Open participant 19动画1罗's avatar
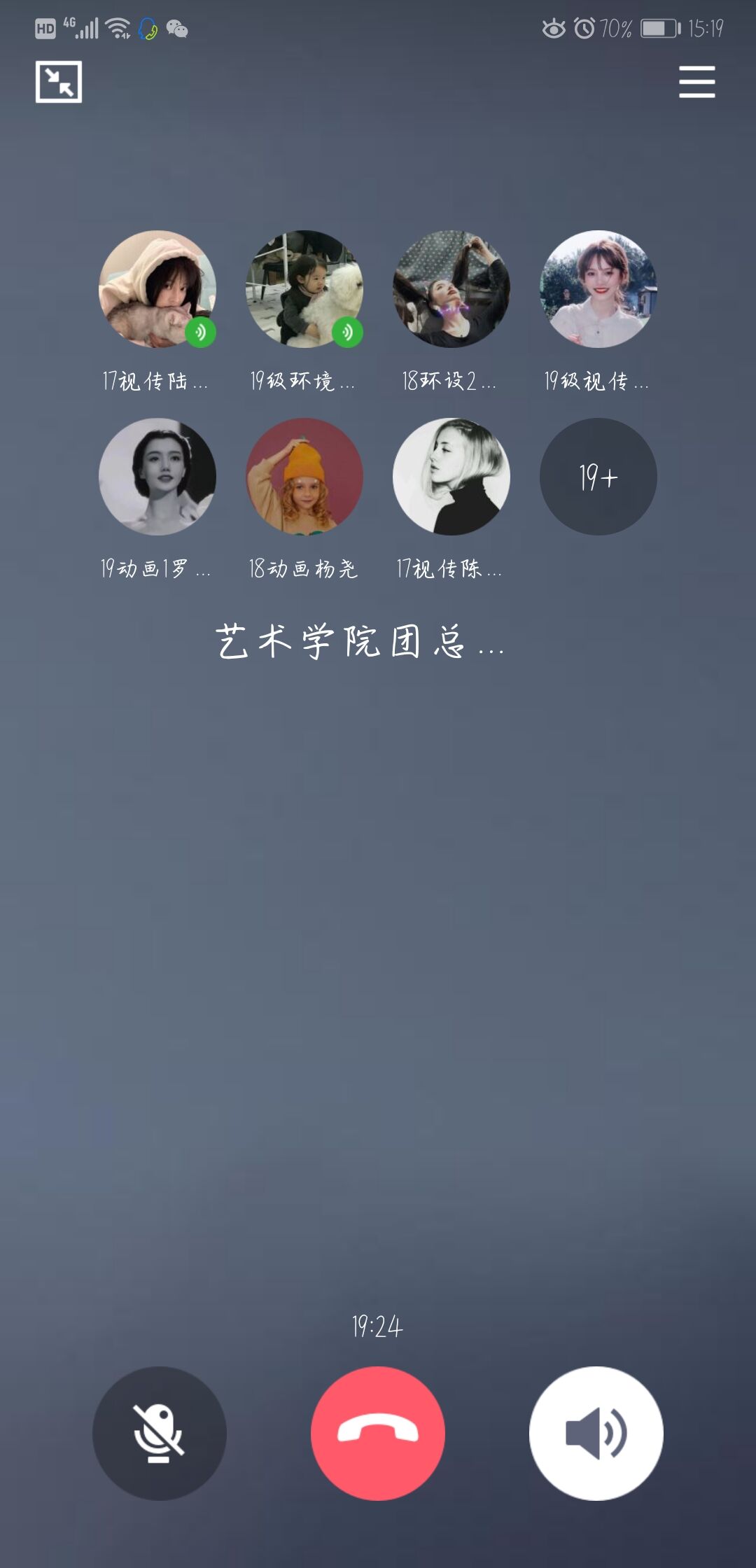Image resolution: width=756 pixels, height=1568 pixels. click(157, 477)
